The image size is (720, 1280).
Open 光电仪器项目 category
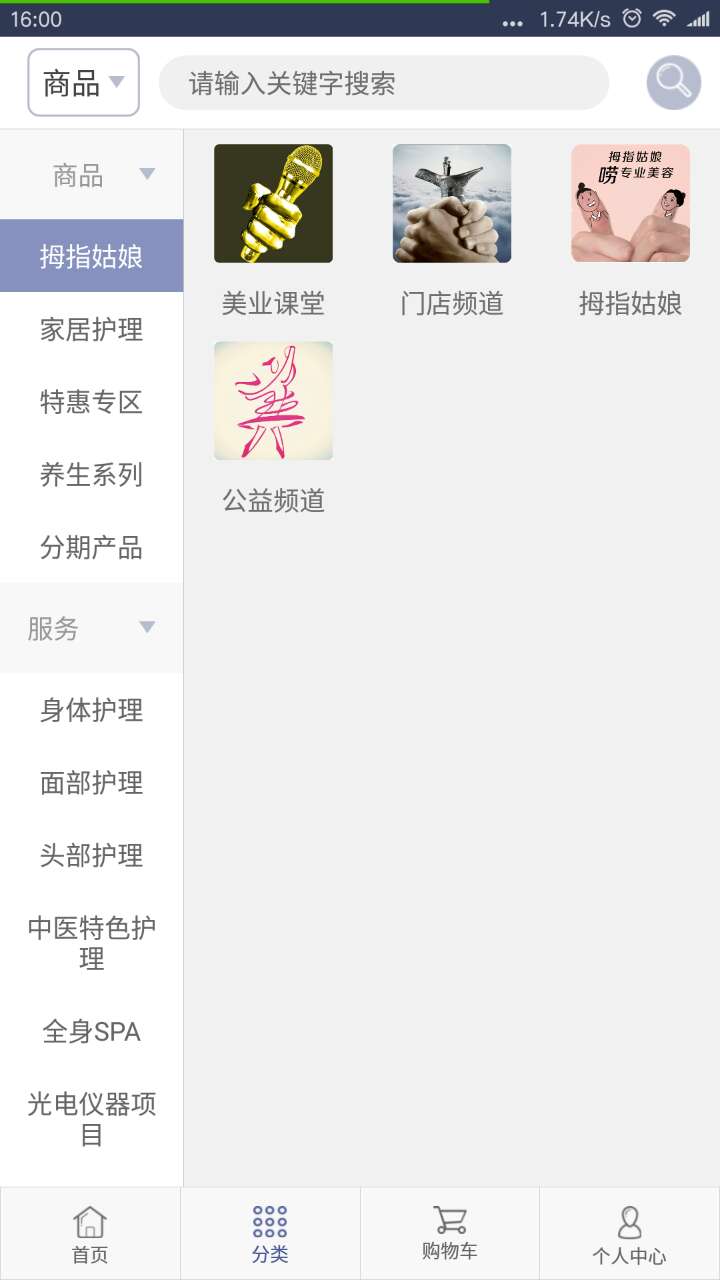[92, 1119]
